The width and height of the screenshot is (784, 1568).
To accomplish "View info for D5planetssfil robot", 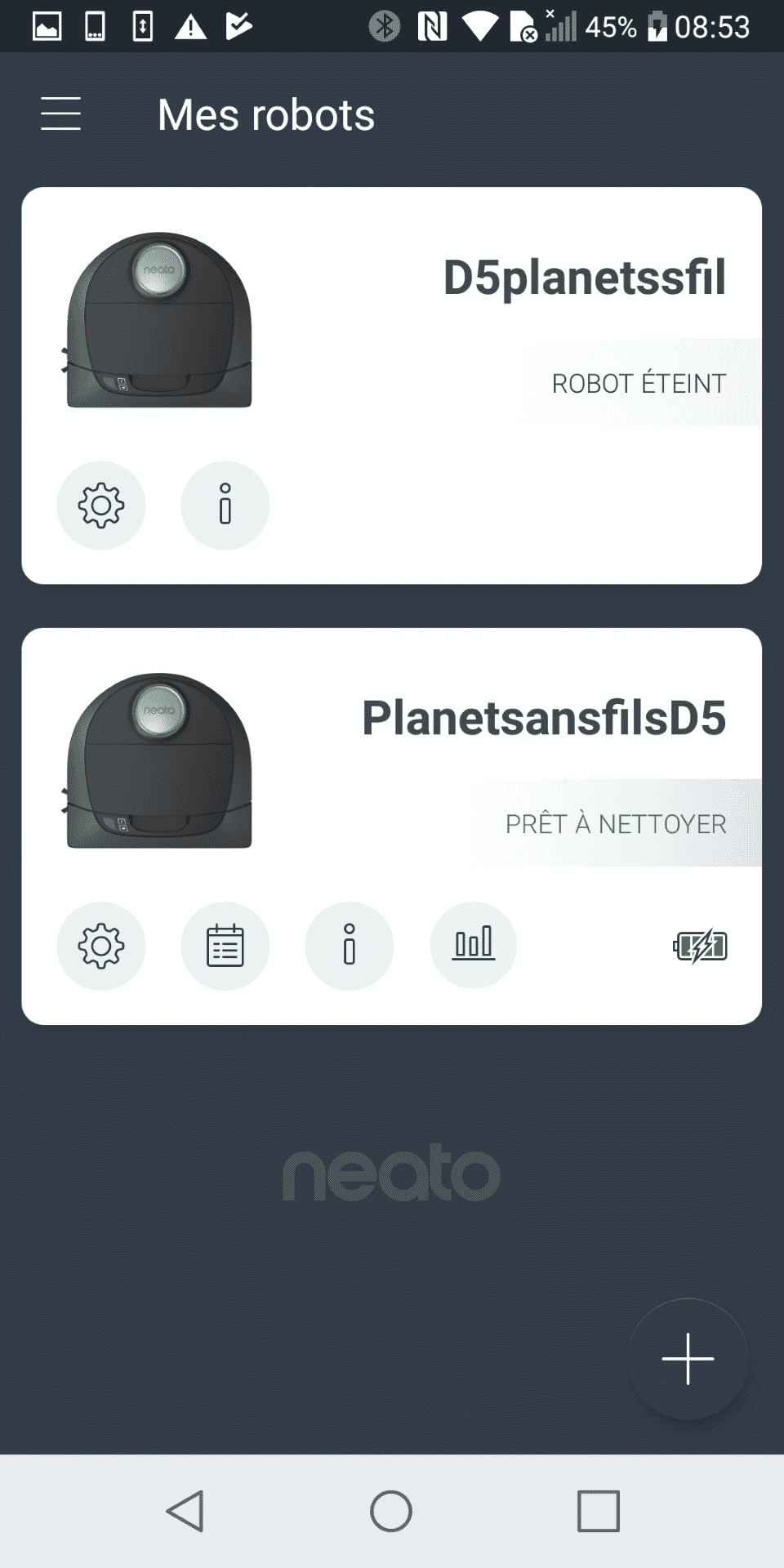I will click(x=225, y=506).
